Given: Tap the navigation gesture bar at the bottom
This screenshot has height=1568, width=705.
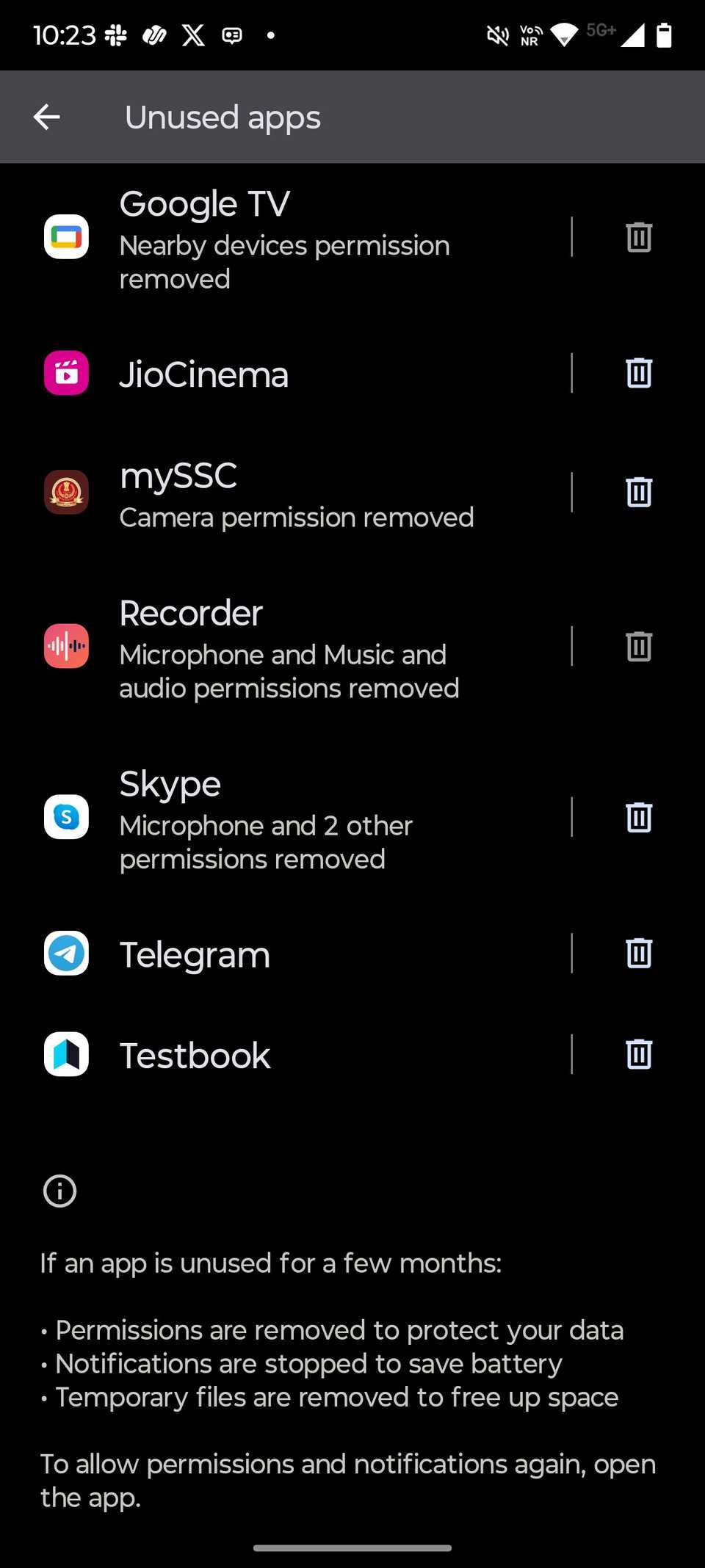Looking at the screenshot, I should click(352, 1547).
